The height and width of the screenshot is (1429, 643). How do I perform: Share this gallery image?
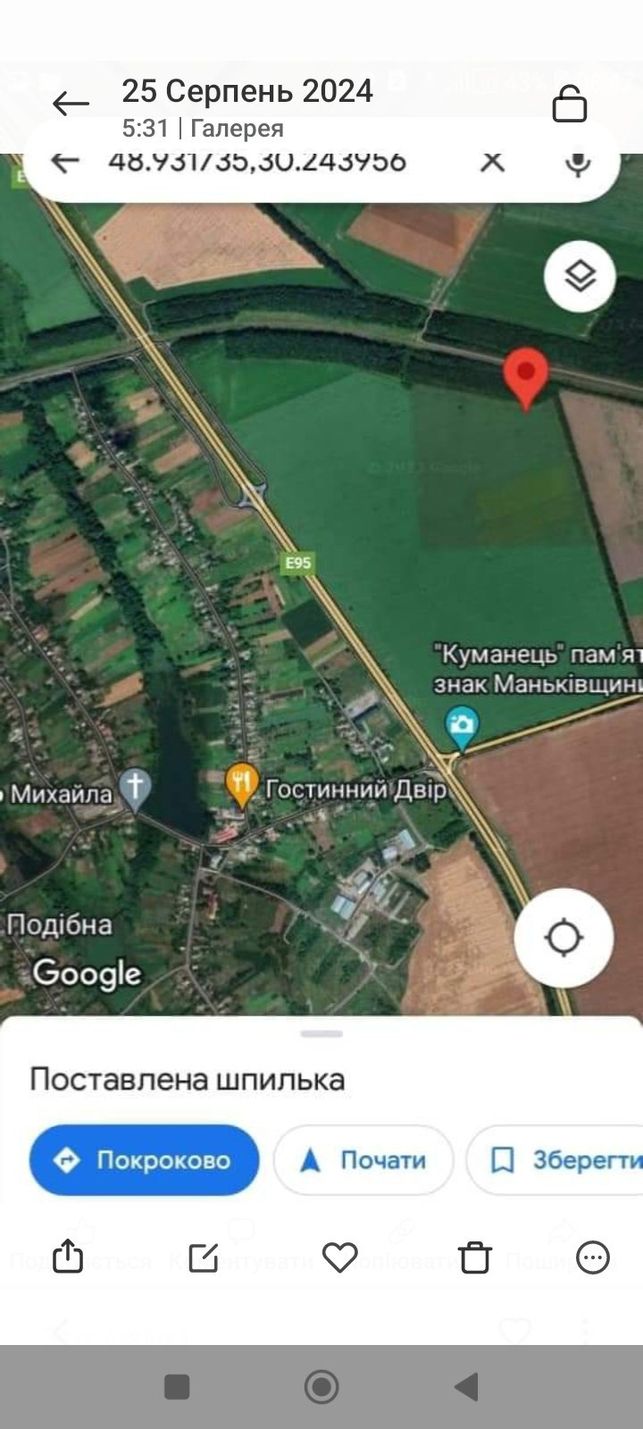click(x=67, y=1256)
